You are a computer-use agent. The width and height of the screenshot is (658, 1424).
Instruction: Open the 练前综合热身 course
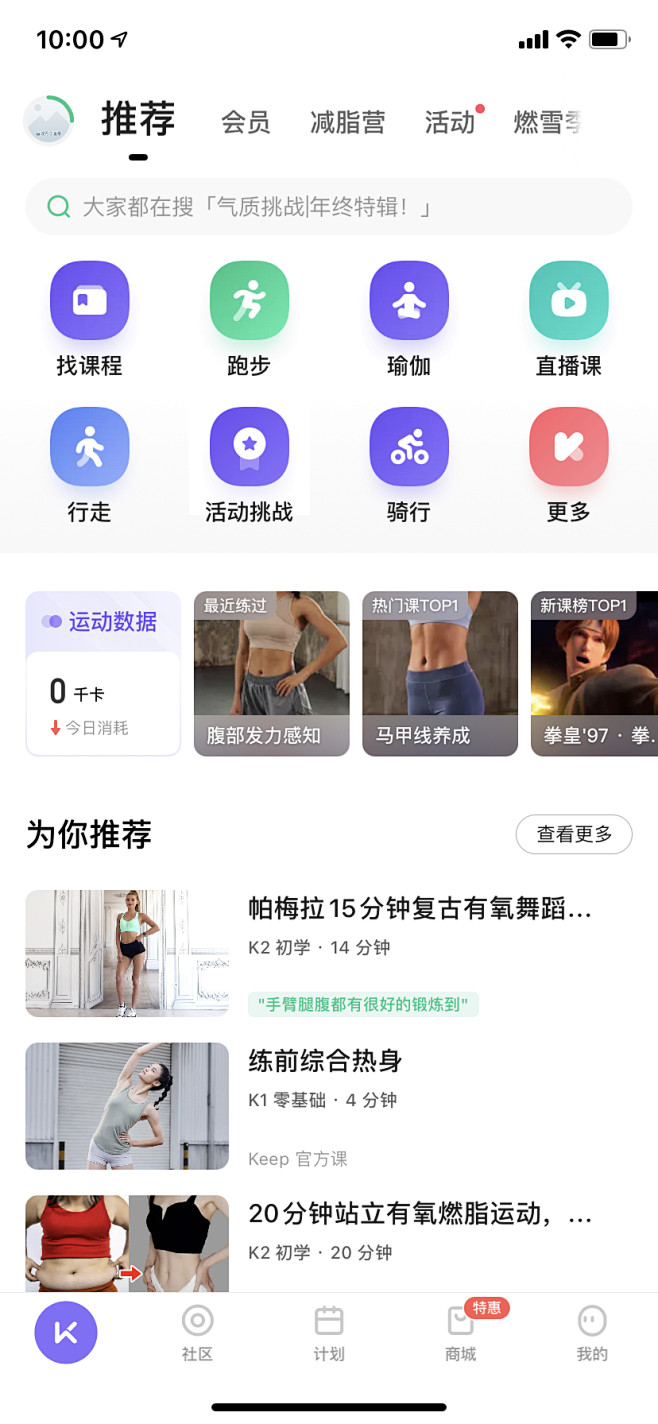tap(326, 1061)
